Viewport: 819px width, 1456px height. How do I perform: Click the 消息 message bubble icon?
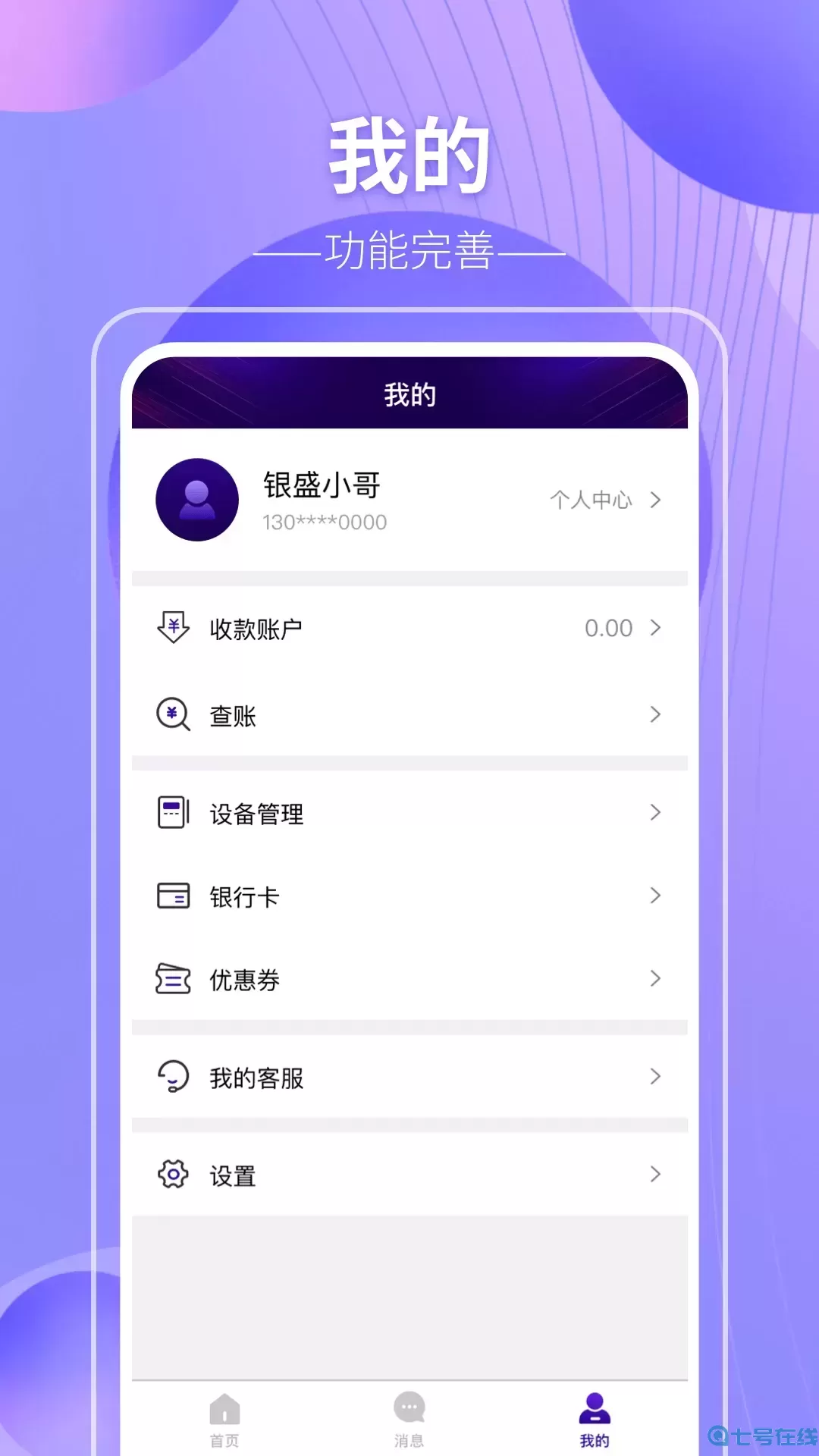click(409, 1408)
